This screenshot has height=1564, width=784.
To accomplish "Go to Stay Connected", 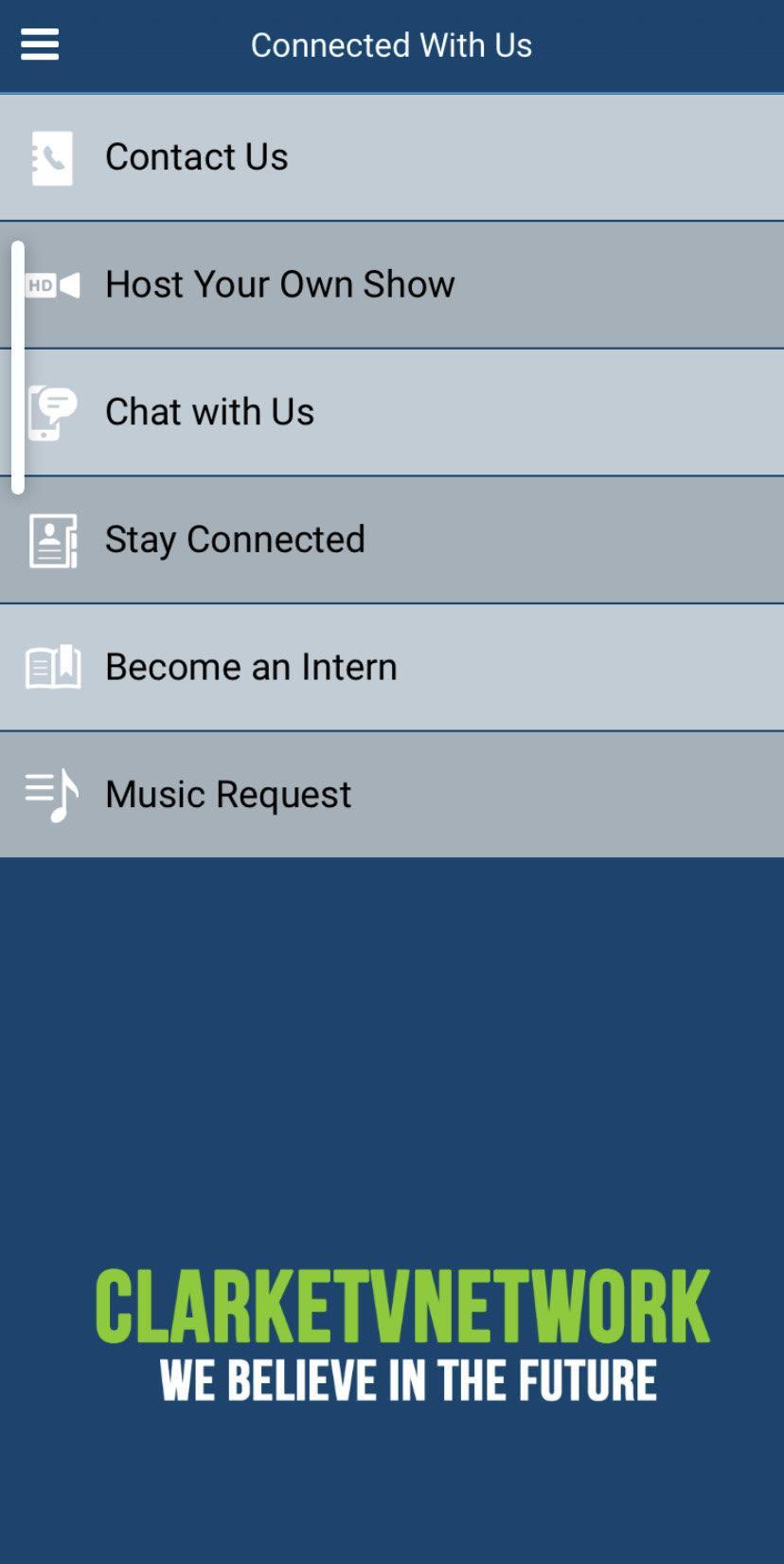I will point(392,540).
